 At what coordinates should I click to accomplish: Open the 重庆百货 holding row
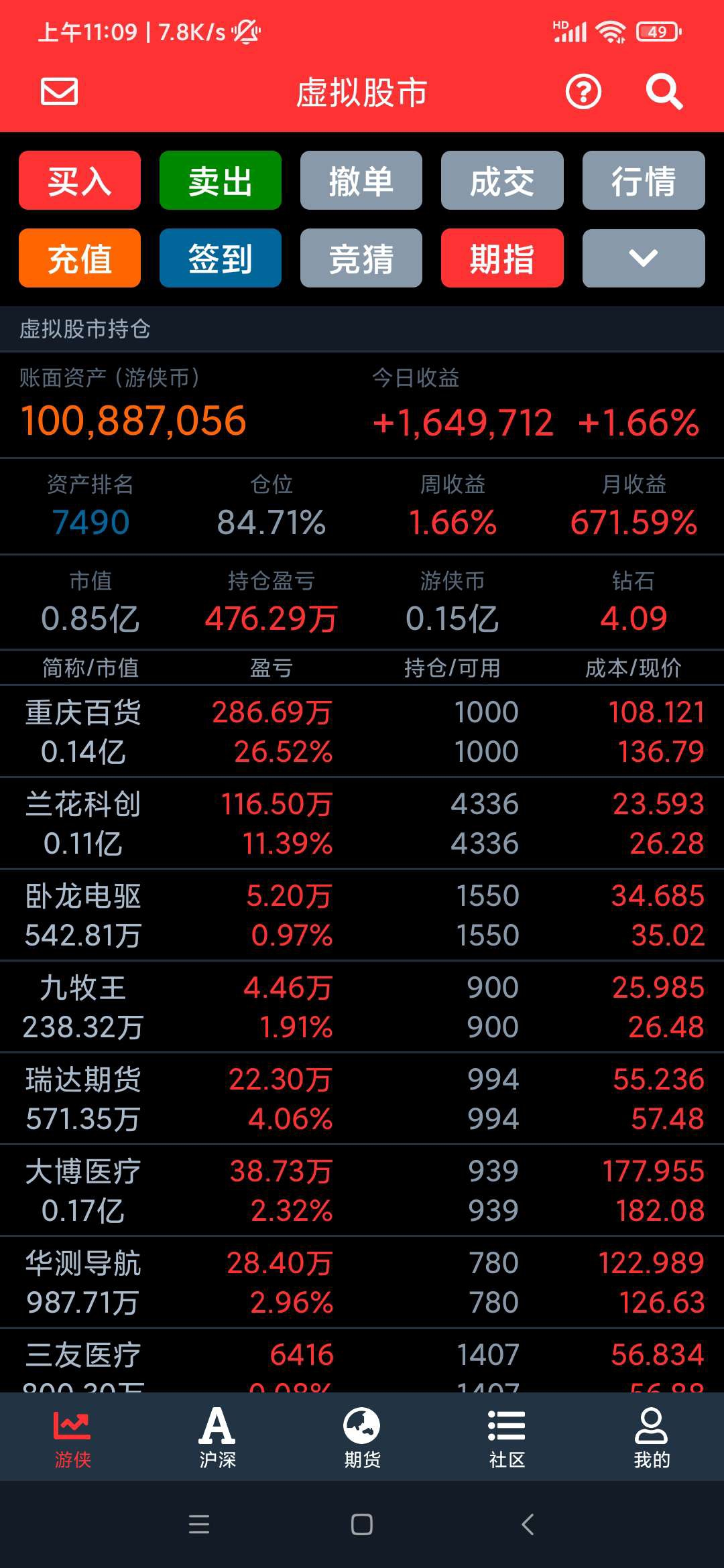pos(362,731)
